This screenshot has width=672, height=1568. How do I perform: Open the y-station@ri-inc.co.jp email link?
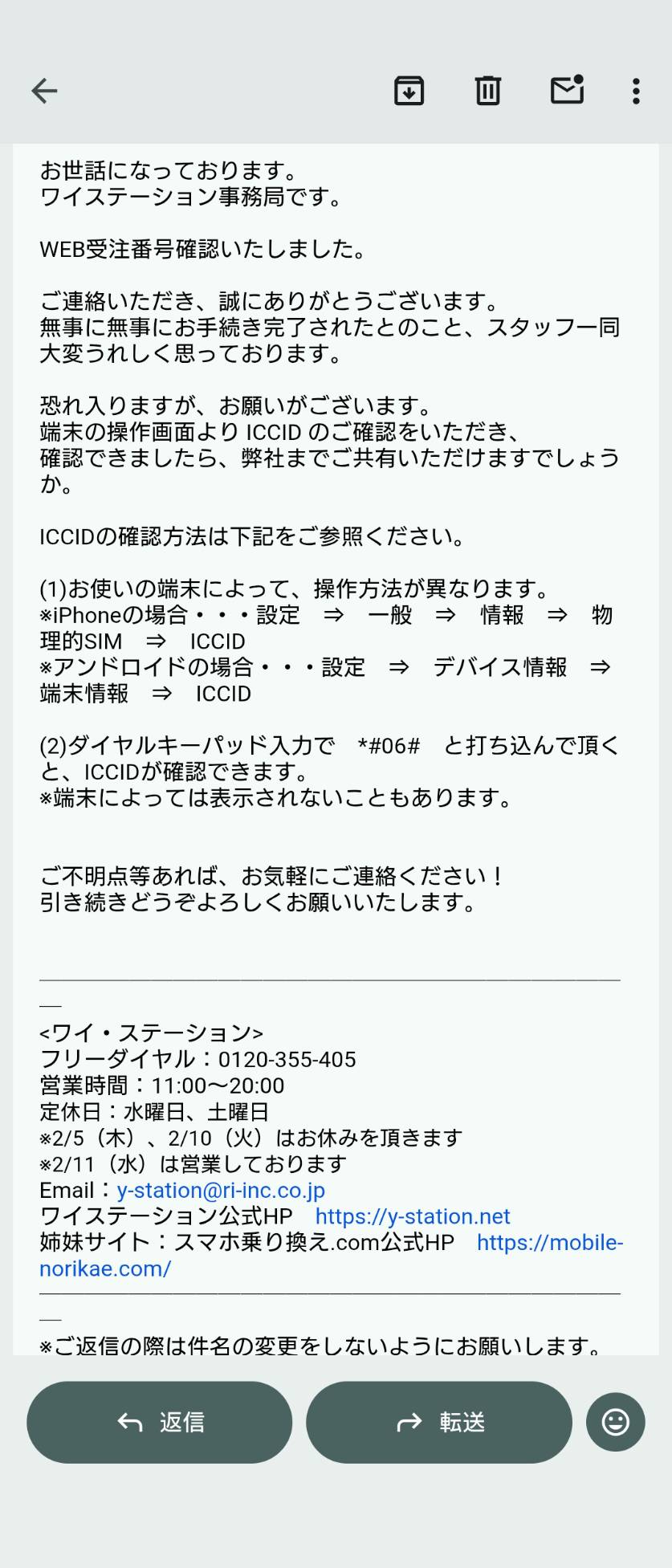coord(221,1190)
